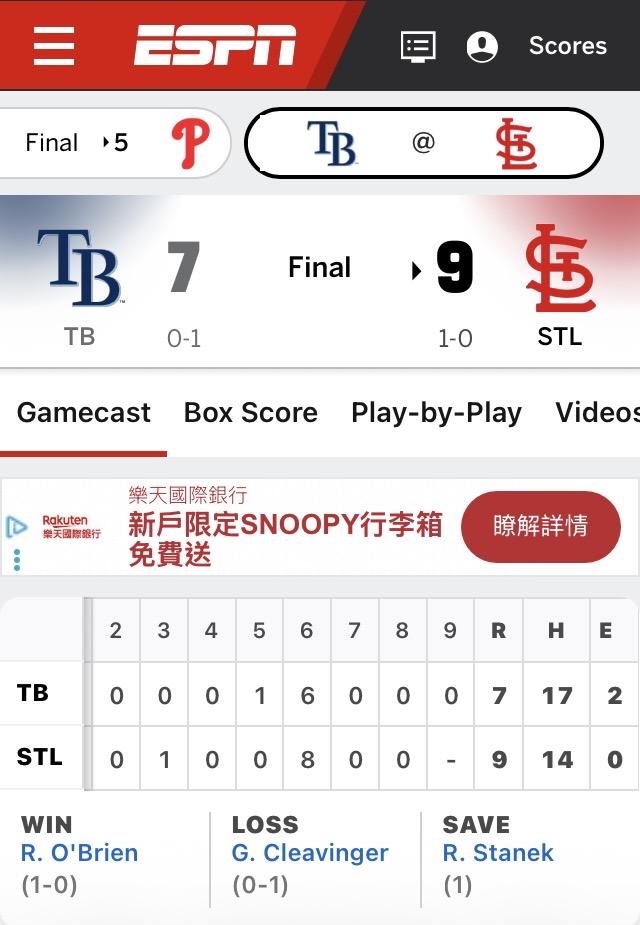View winning pitcher R. O'Brien's profile

pos(79,853)
